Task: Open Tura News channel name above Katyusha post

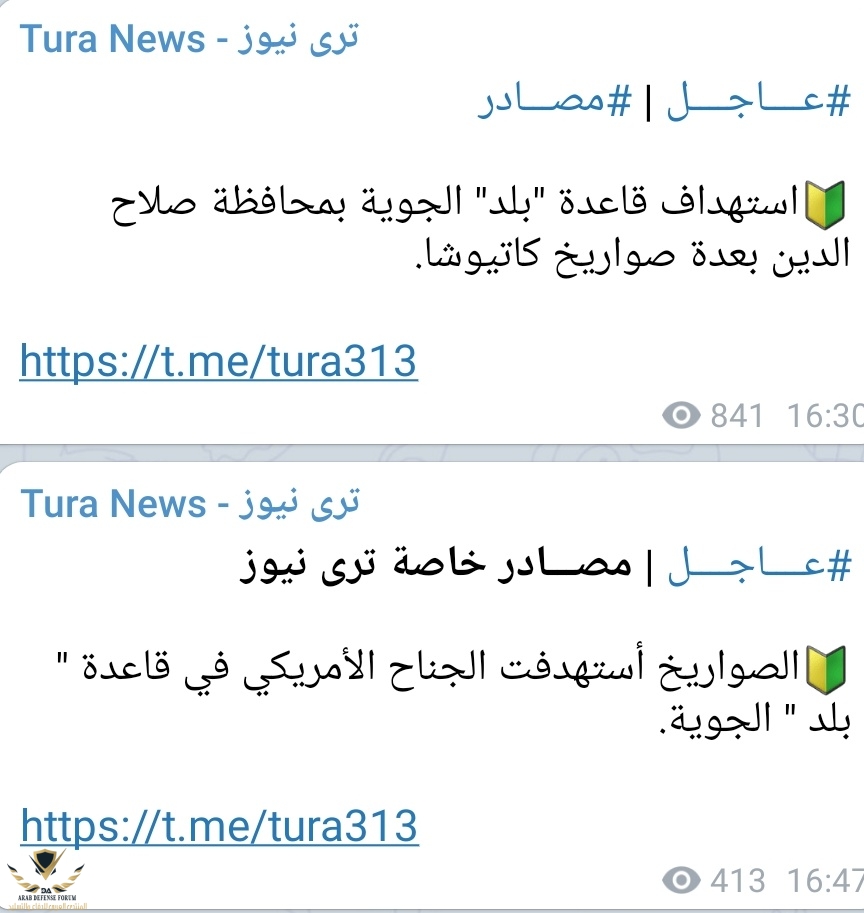Action: tap(189, 40)
